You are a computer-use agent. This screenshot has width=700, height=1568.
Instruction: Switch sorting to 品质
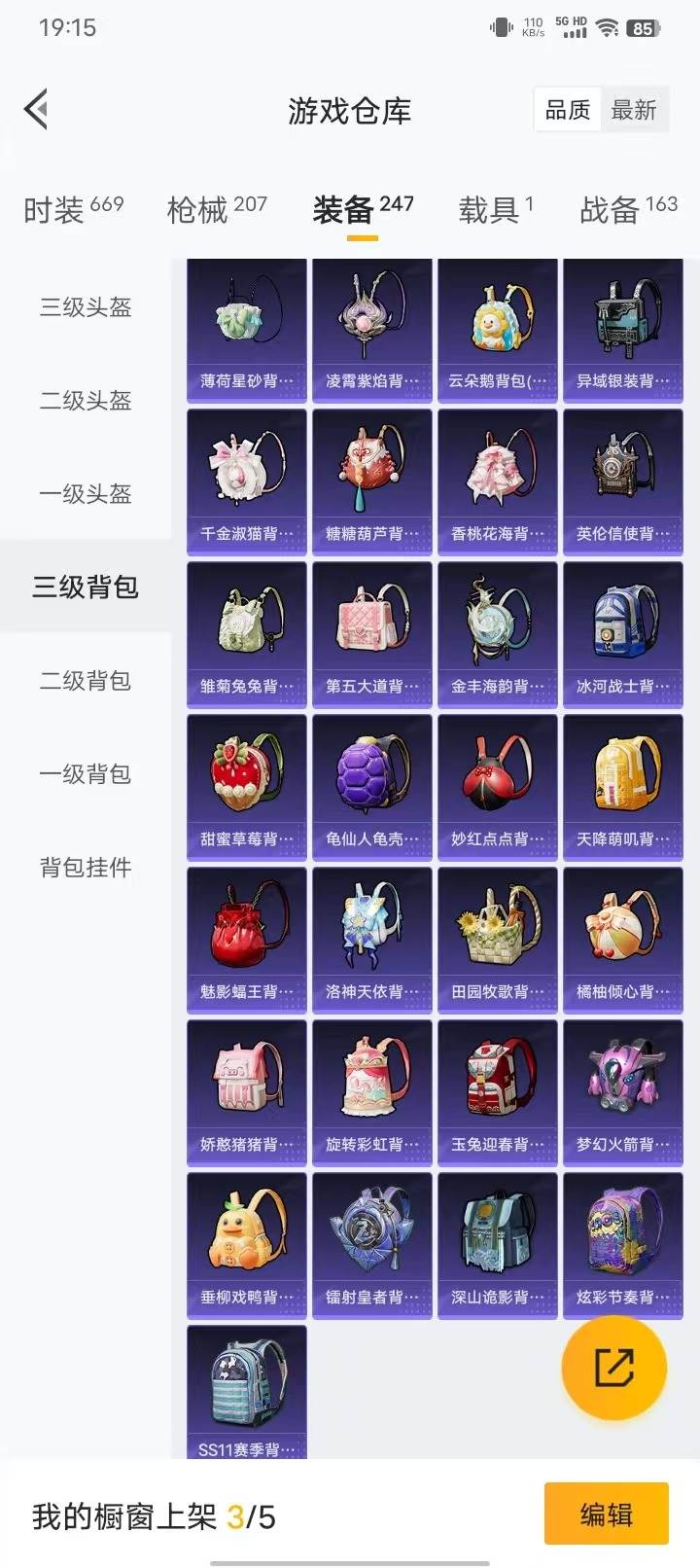click(568, 109)
